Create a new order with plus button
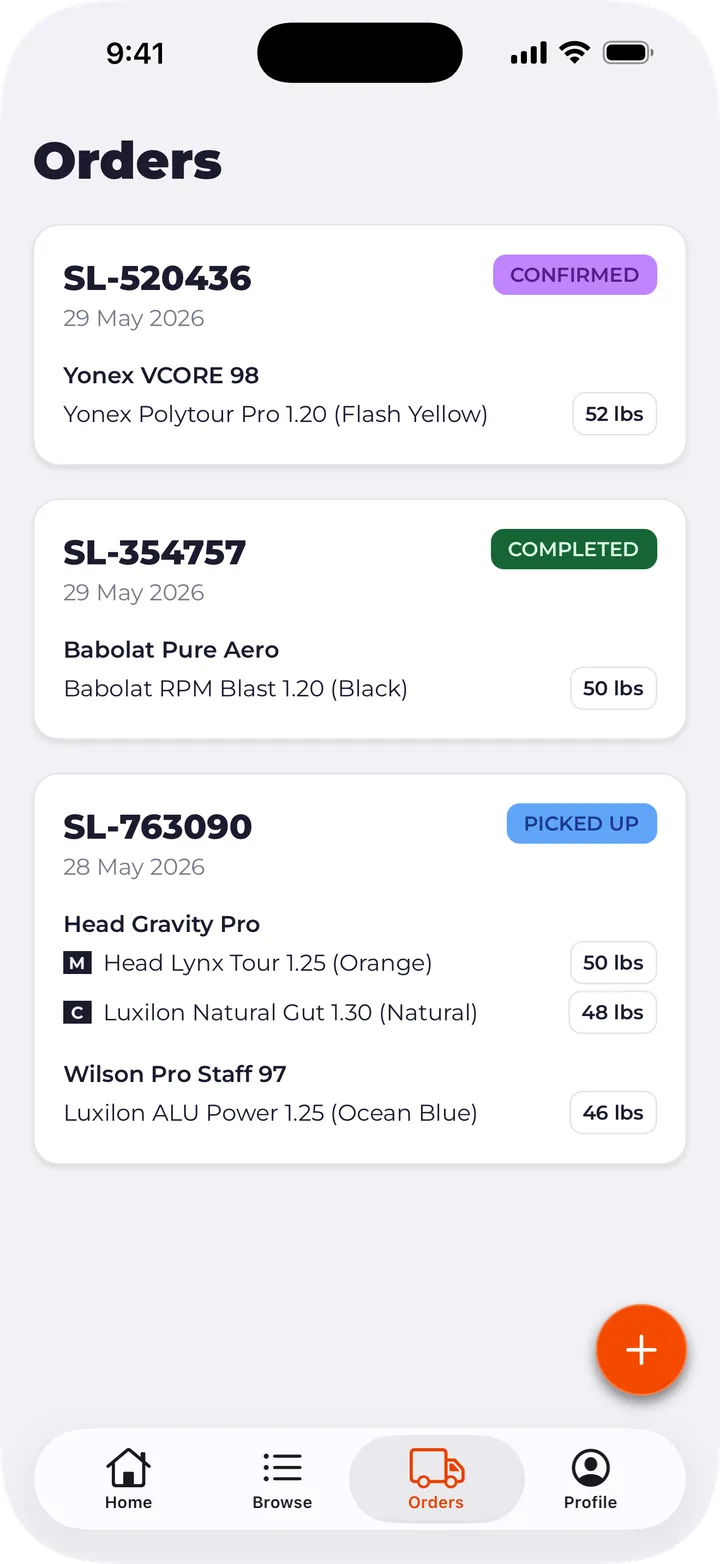Screen dimensions: 720x1564 tap(641, 1349)
